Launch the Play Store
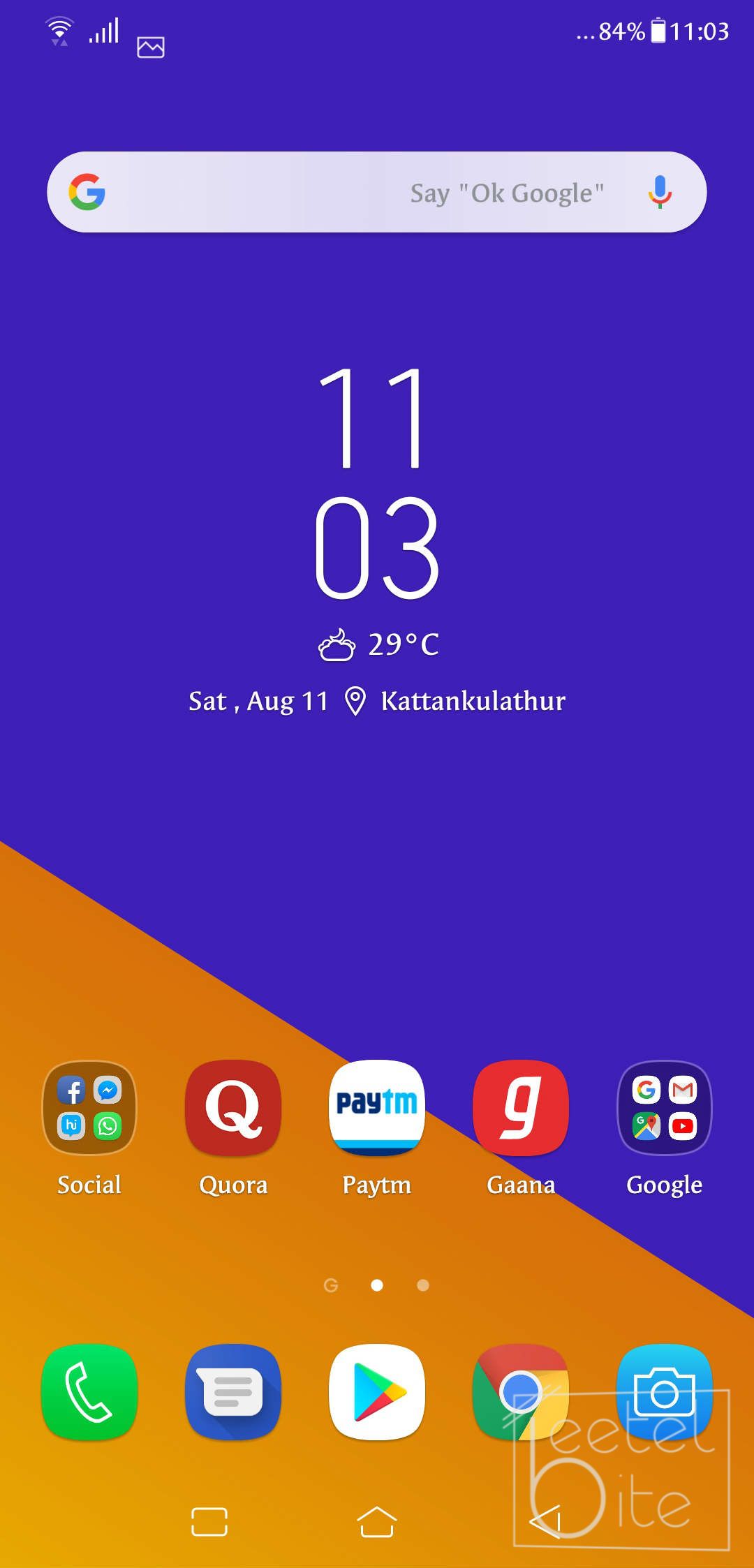The height and width of the screenshot is (1568, 754). (377, 1392)
